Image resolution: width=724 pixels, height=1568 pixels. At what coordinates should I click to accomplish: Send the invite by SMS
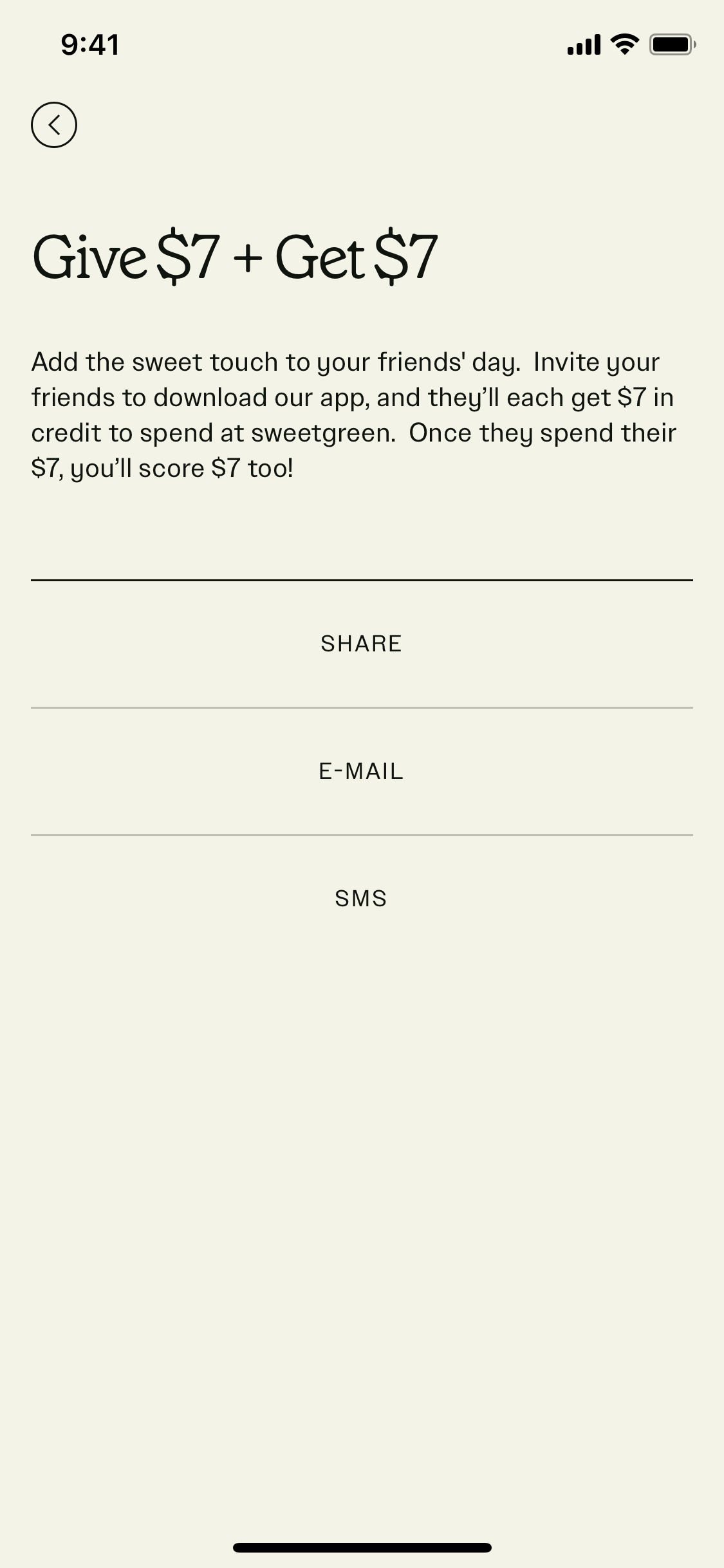pyautogui.click(x=362, y=899)
